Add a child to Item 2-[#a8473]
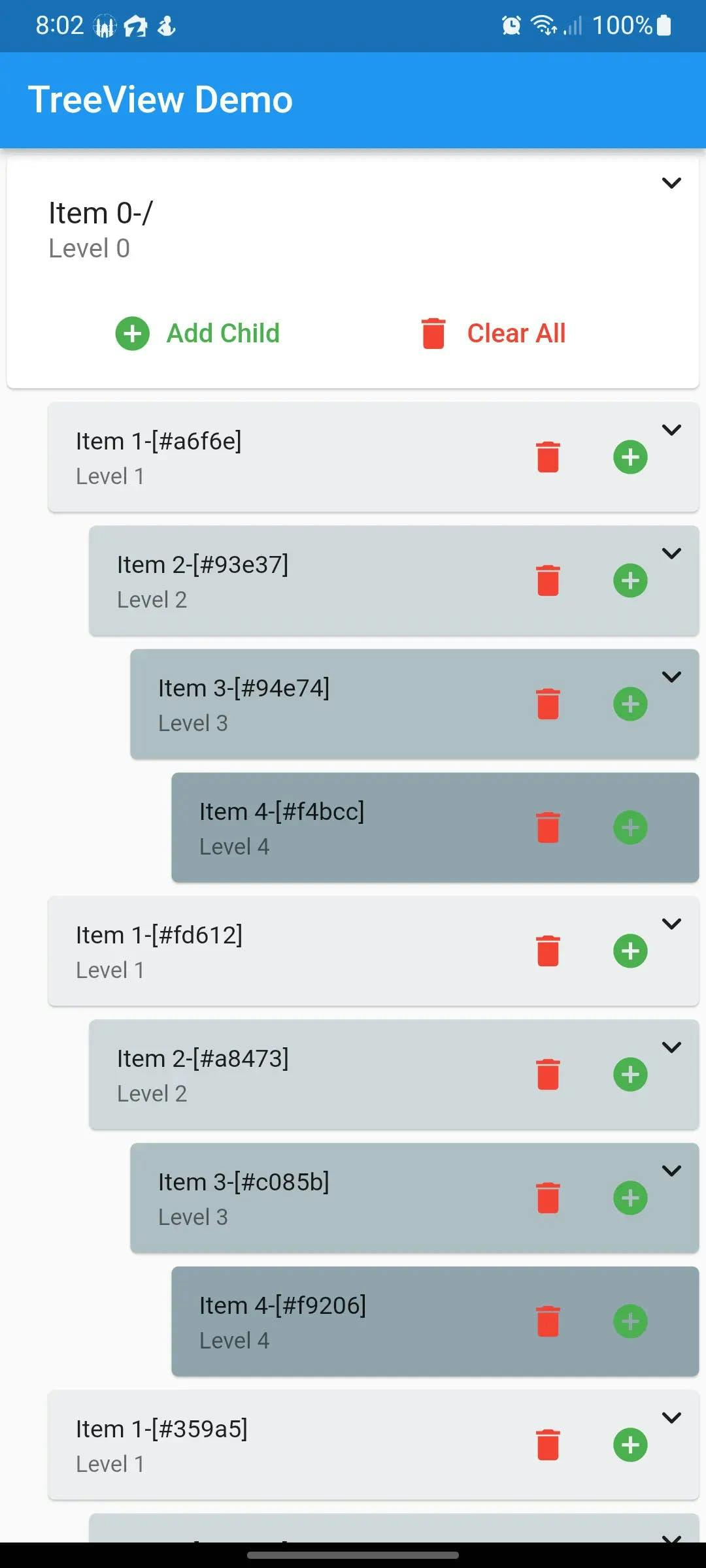 (630, 1074)
